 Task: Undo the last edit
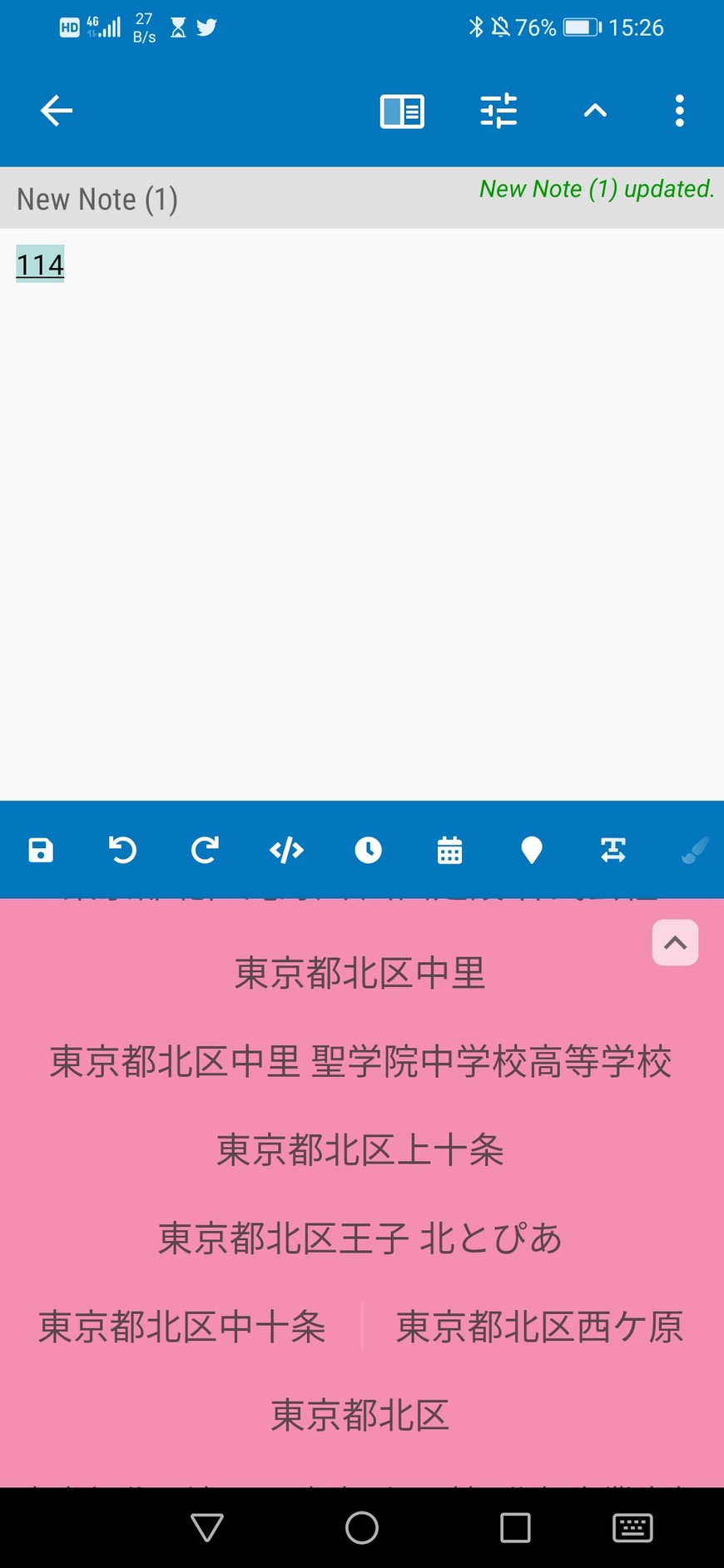[x=122, y=850]
